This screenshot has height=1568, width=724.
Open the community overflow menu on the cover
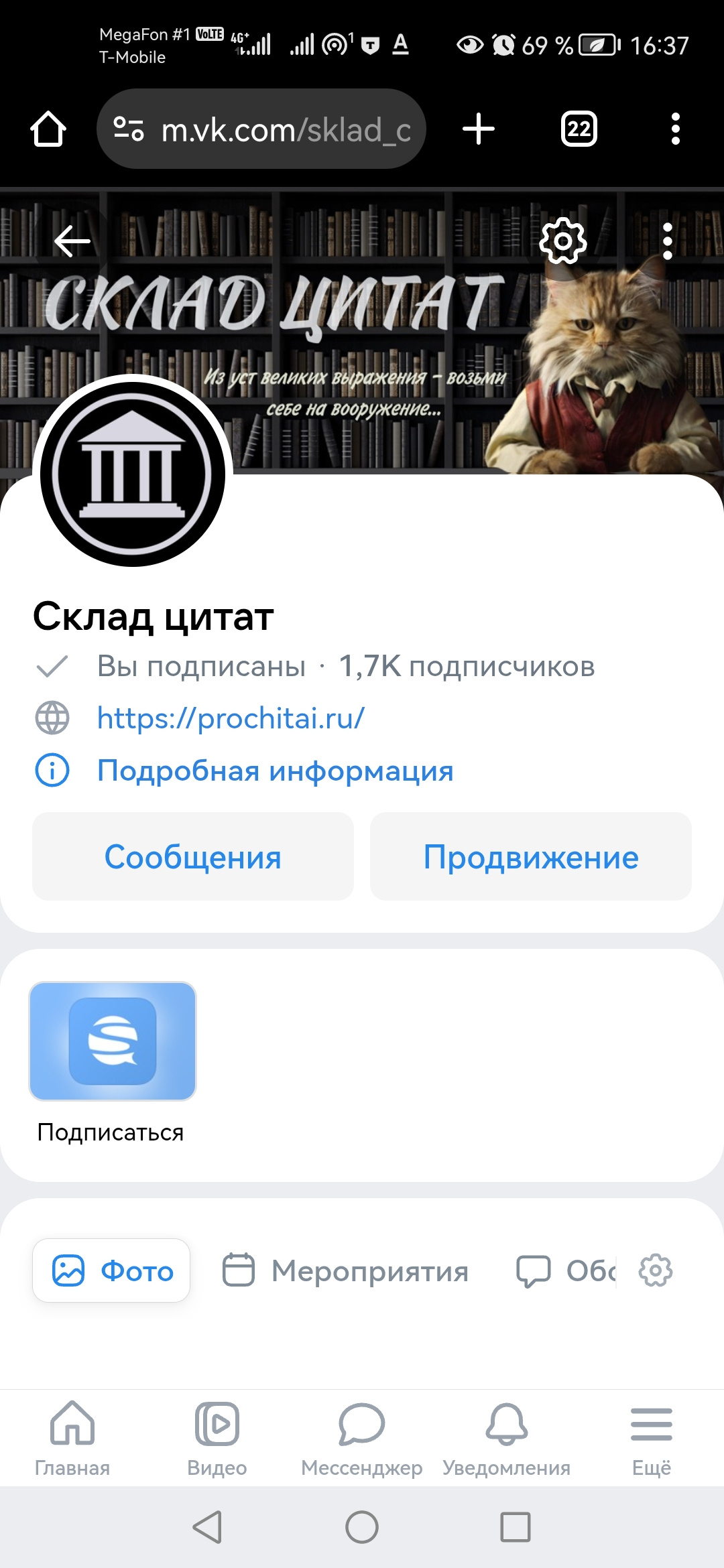(667, 241)
